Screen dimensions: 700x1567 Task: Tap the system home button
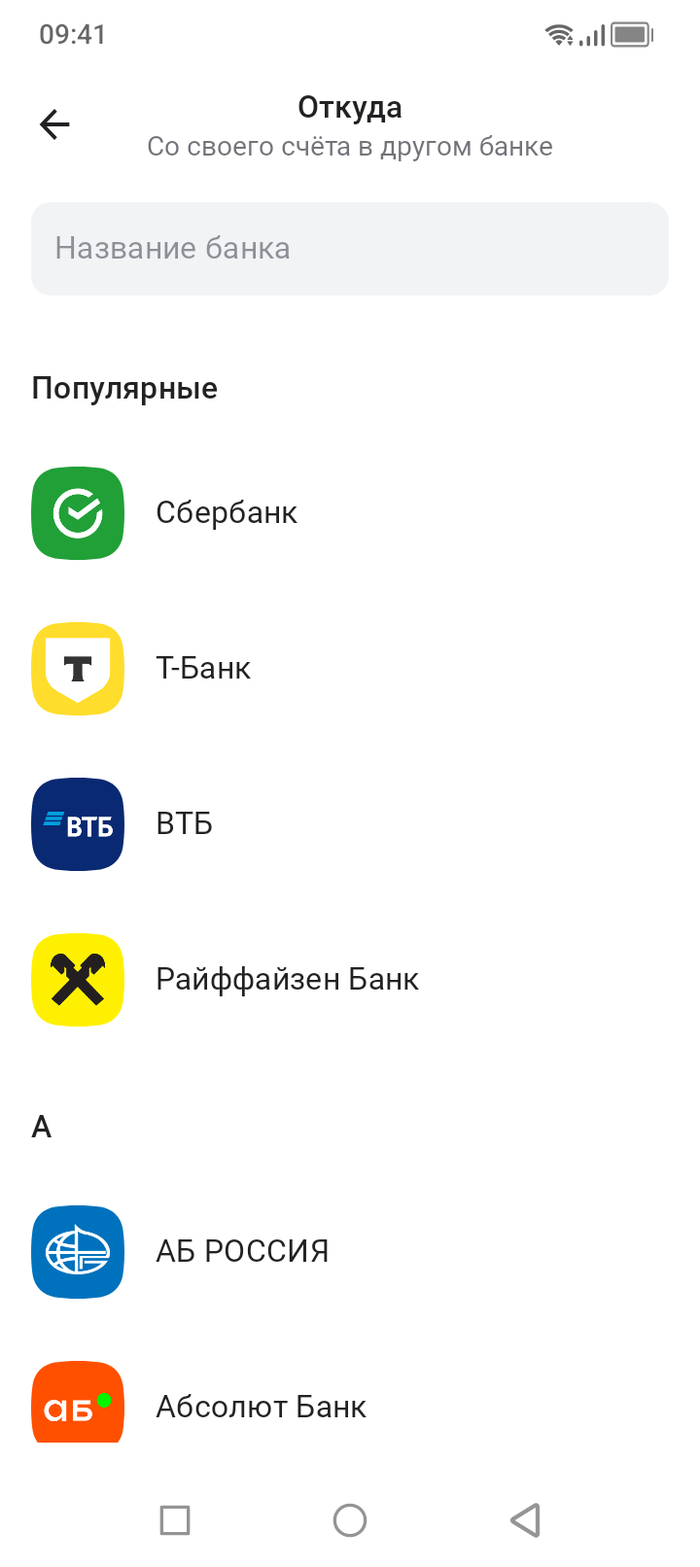(x=349, y=1520)
